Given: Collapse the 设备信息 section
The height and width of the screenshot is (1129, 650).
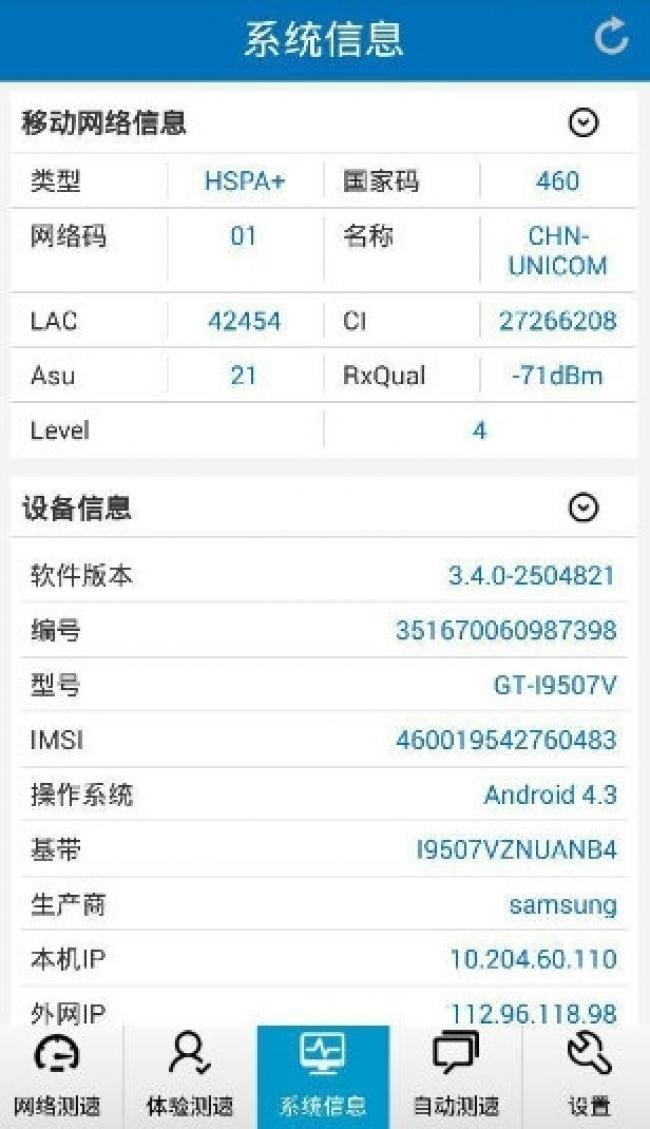Looking at the screenshot, I should pos(583,508).
